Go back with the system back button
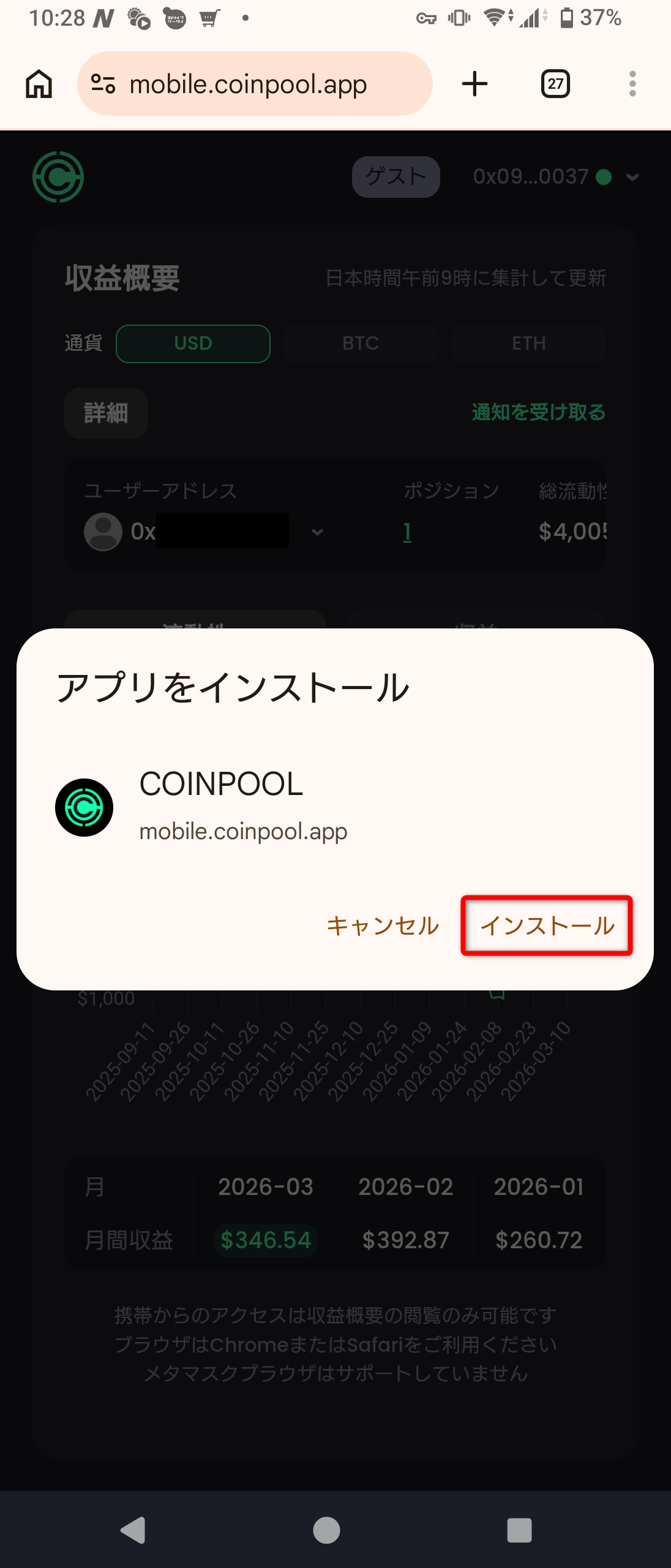Screen dimensions: 671x1568 coord(133,1530)
